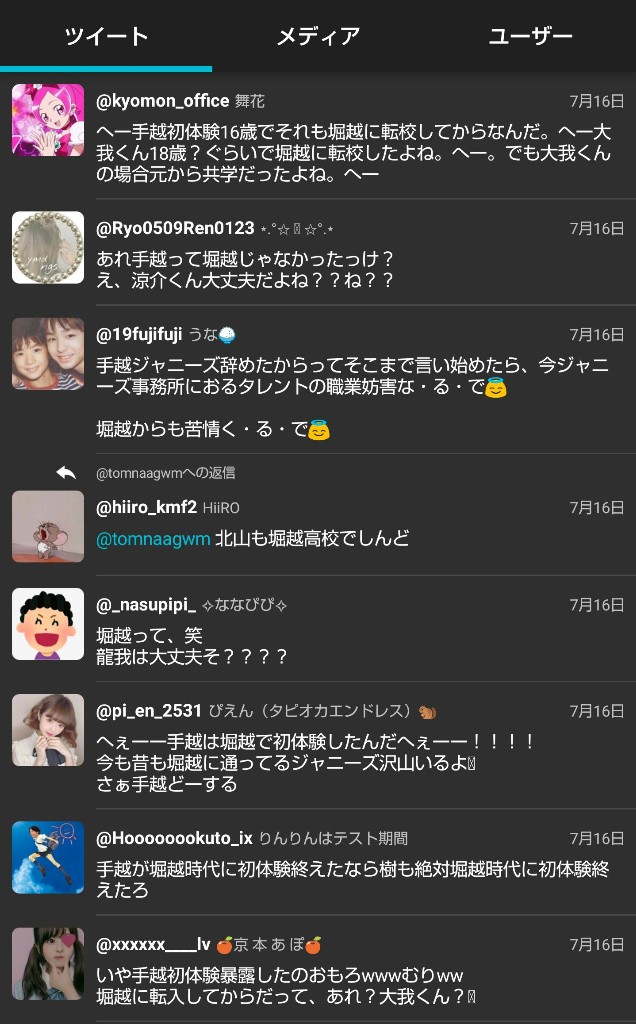
Task: Switch to the ユーザー tab
Action: point(530,37)
